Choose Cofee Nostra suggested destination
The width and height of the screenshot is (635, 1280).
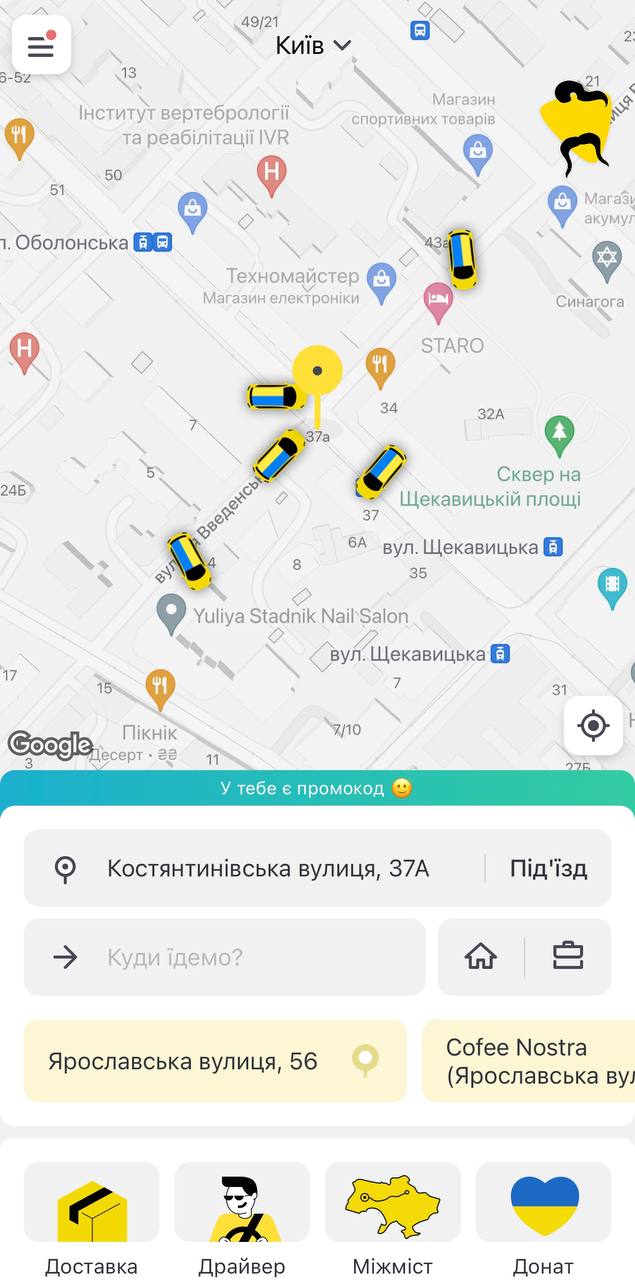coord(528,1061)
